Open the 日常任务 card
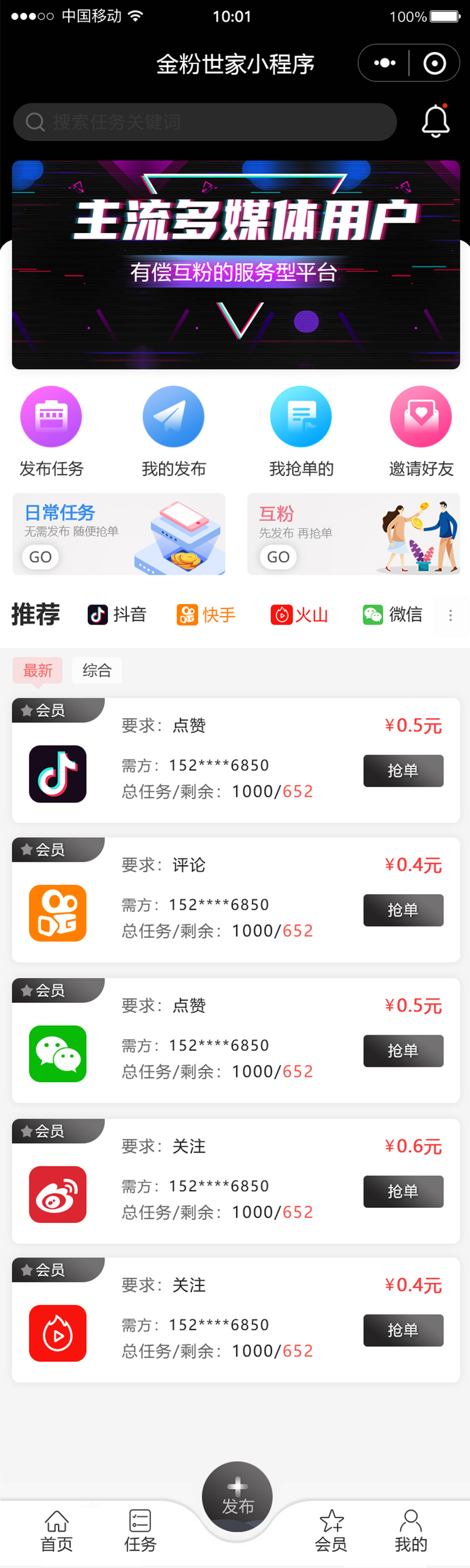The height and width of the screenshot is (1568, 470). click(119, 534)
